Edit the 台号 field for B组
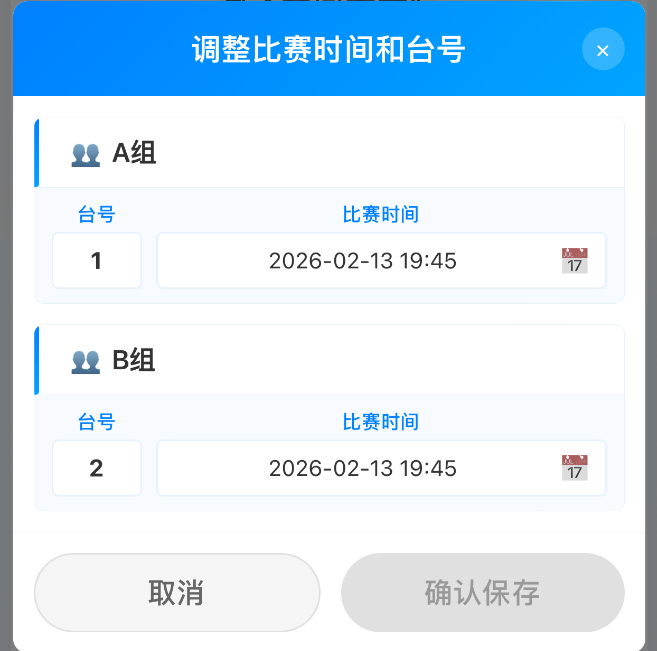This screenshot has width=657, height=651. point(97,468)
